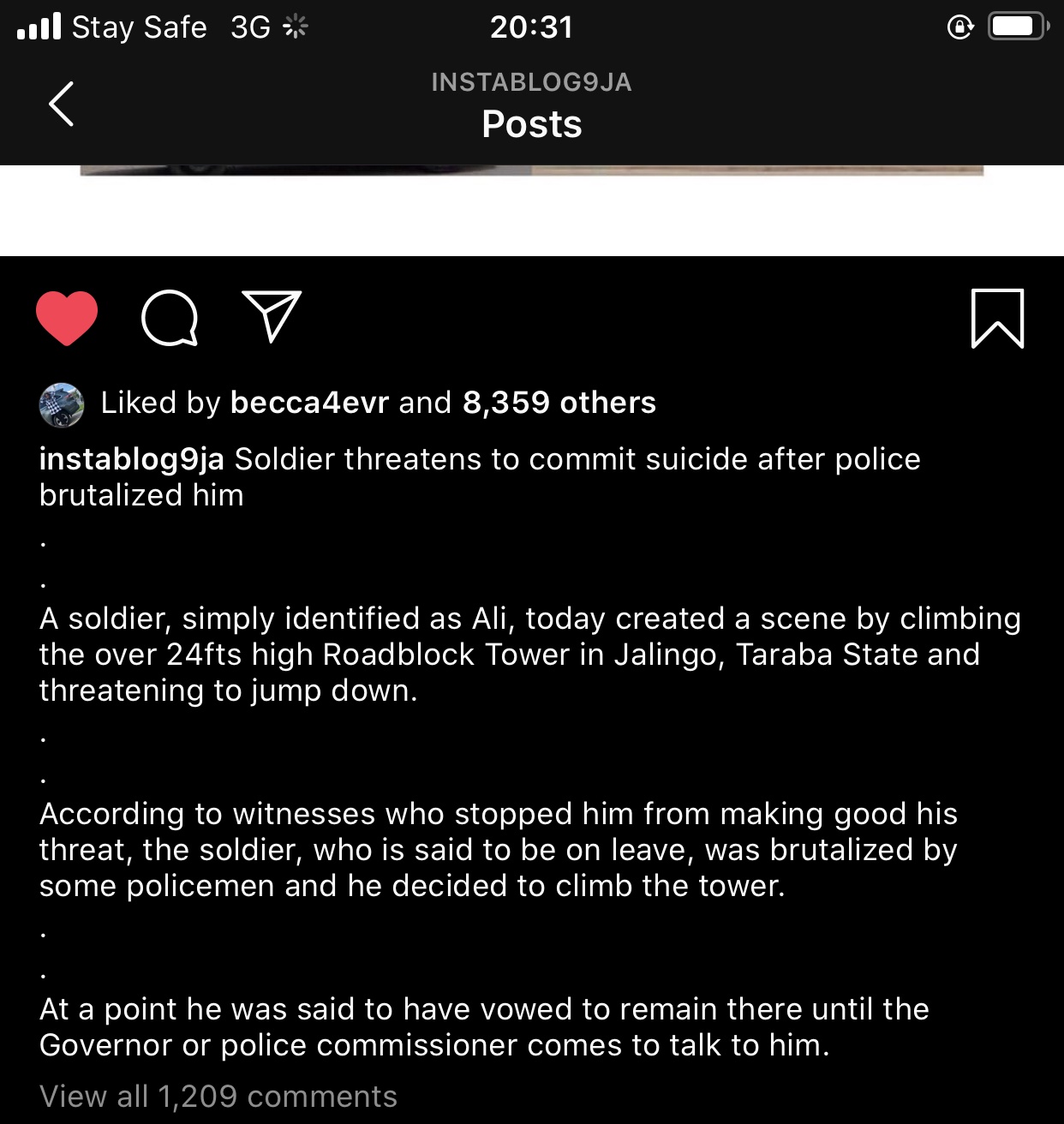The image size is (1064, 1124).
Task: Bookmark this instablog9ja post
Action: coord(997,319)
